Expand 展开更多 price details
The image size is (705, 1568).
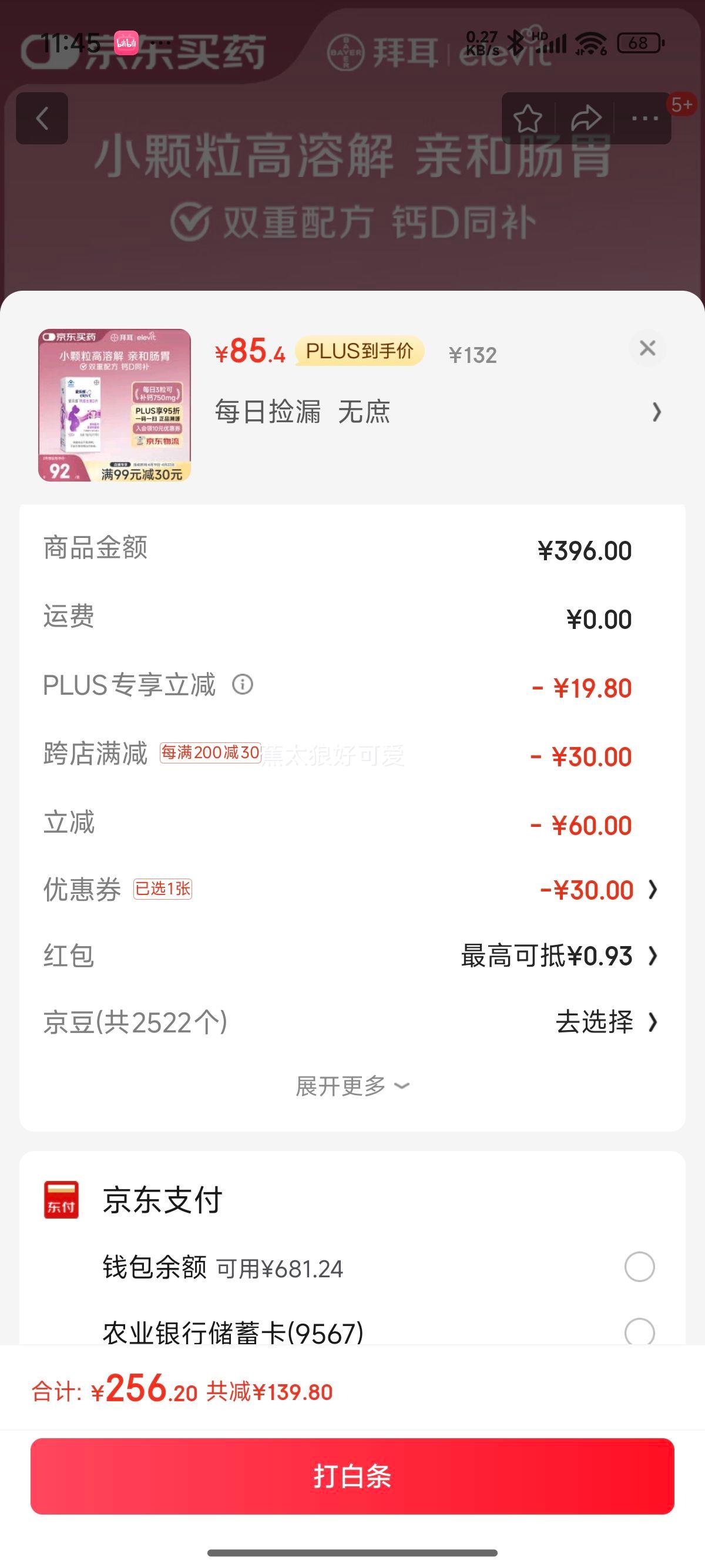[352, 1086]
